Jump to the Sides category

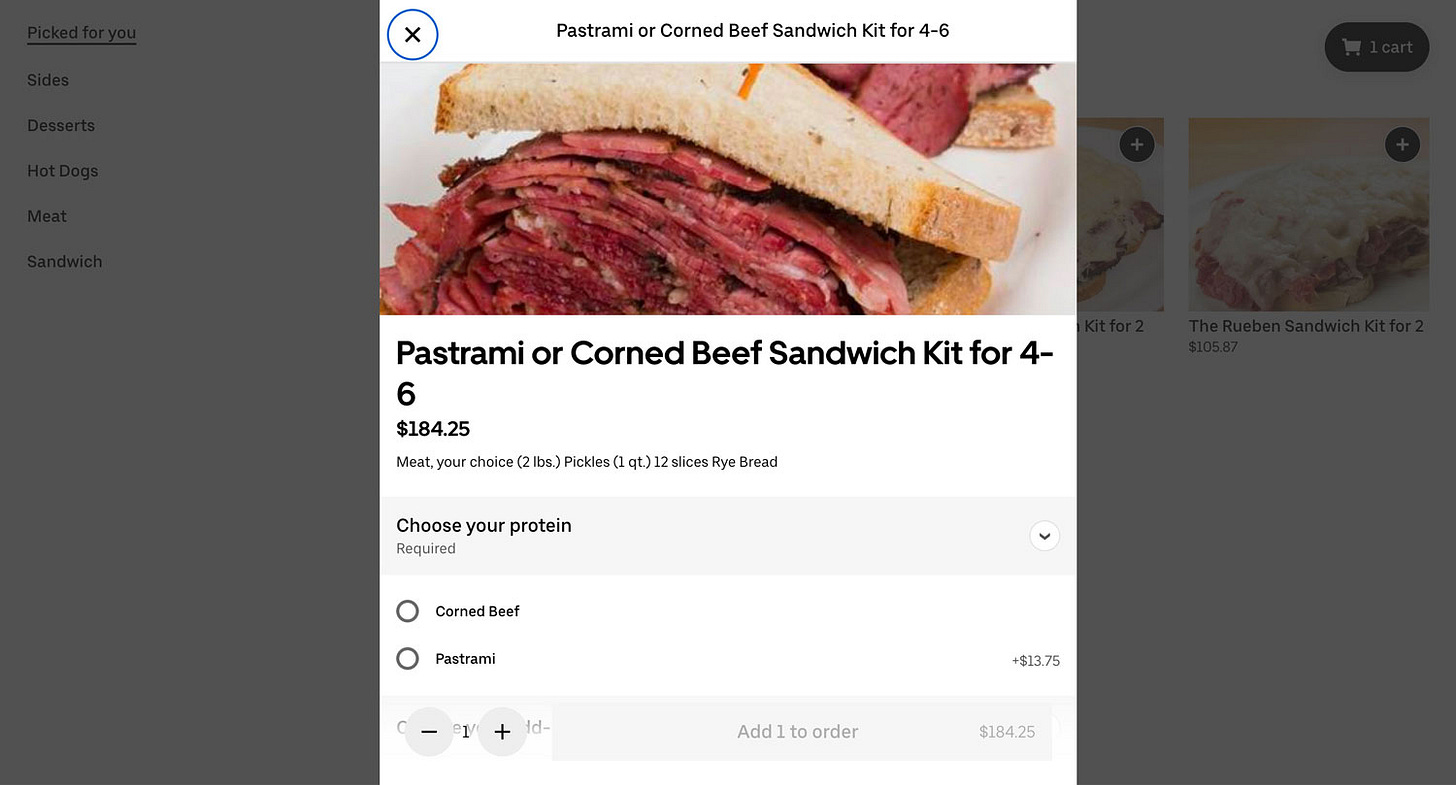48,80
